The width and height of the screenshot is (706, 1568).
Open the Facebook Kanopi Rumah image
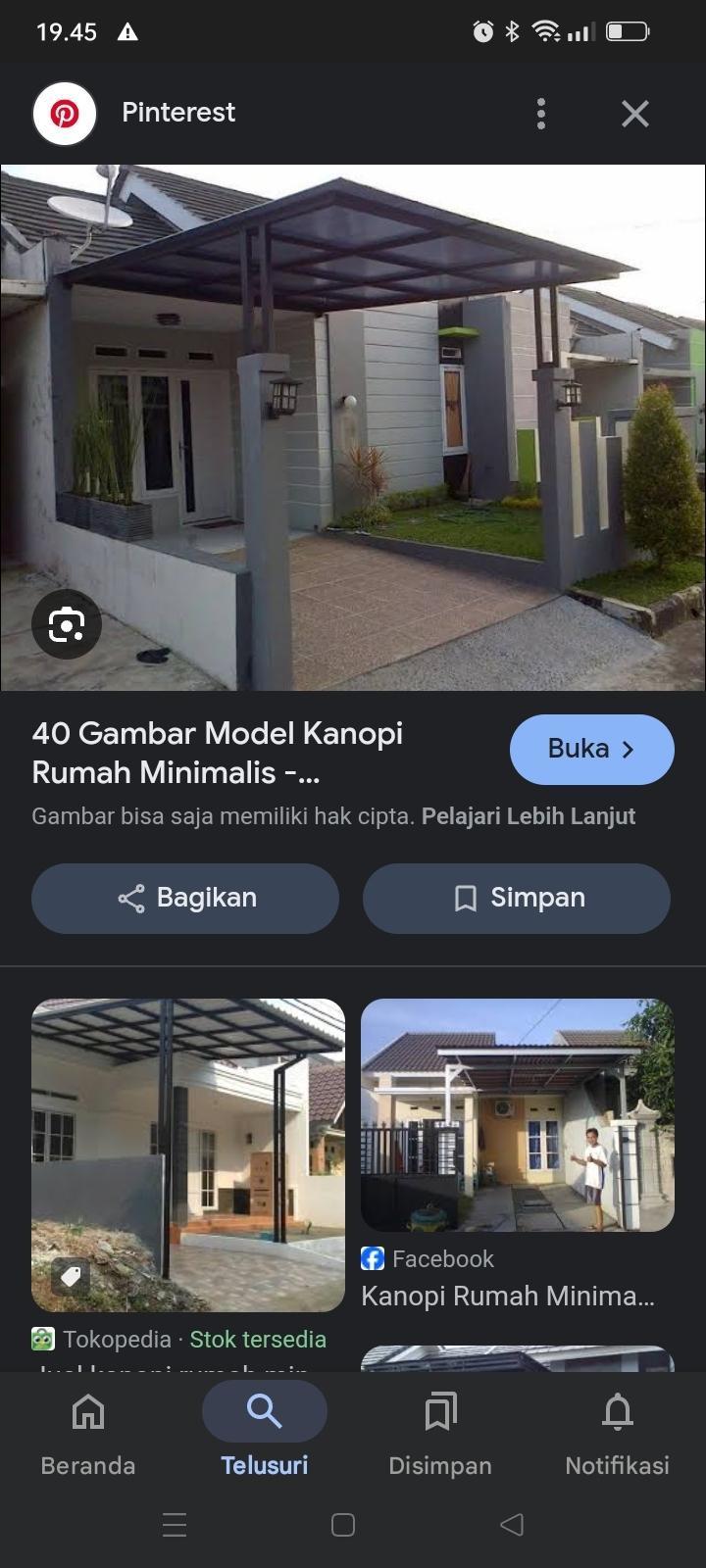click(517, 1115)
